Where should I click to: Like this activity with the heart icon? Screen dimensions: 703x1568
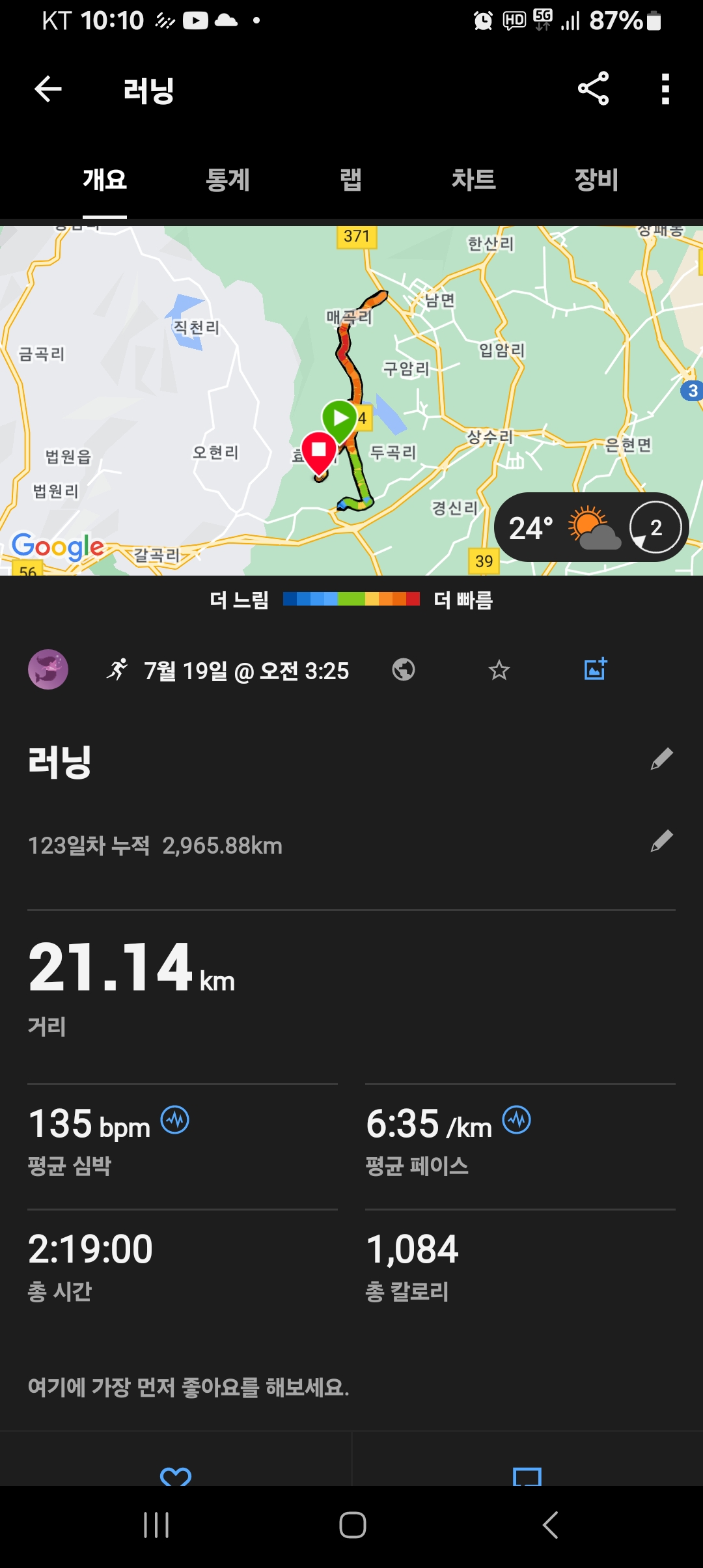click(x=176, y=1476)
